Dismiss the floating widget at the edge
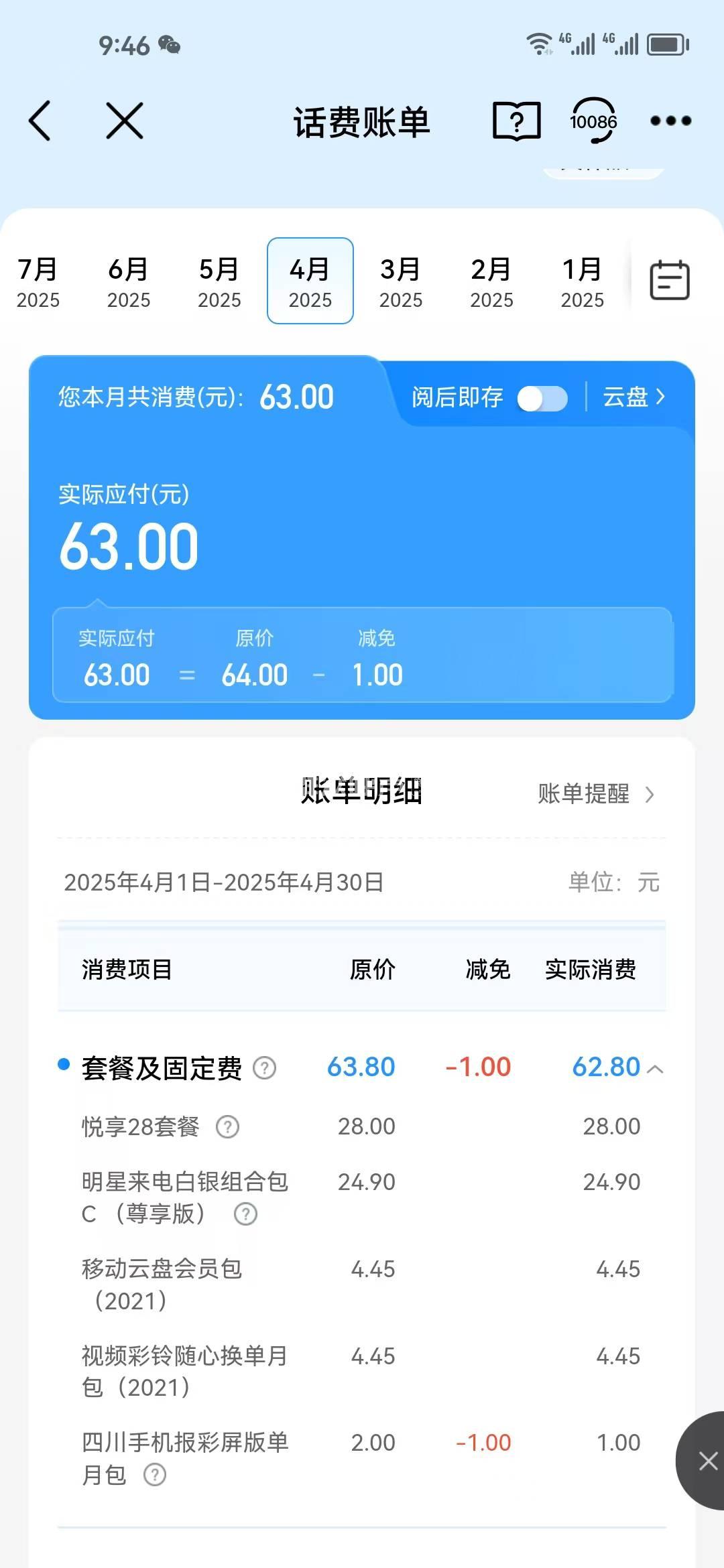Screen dimensions: 724x1568 [x=708, y=1461]
